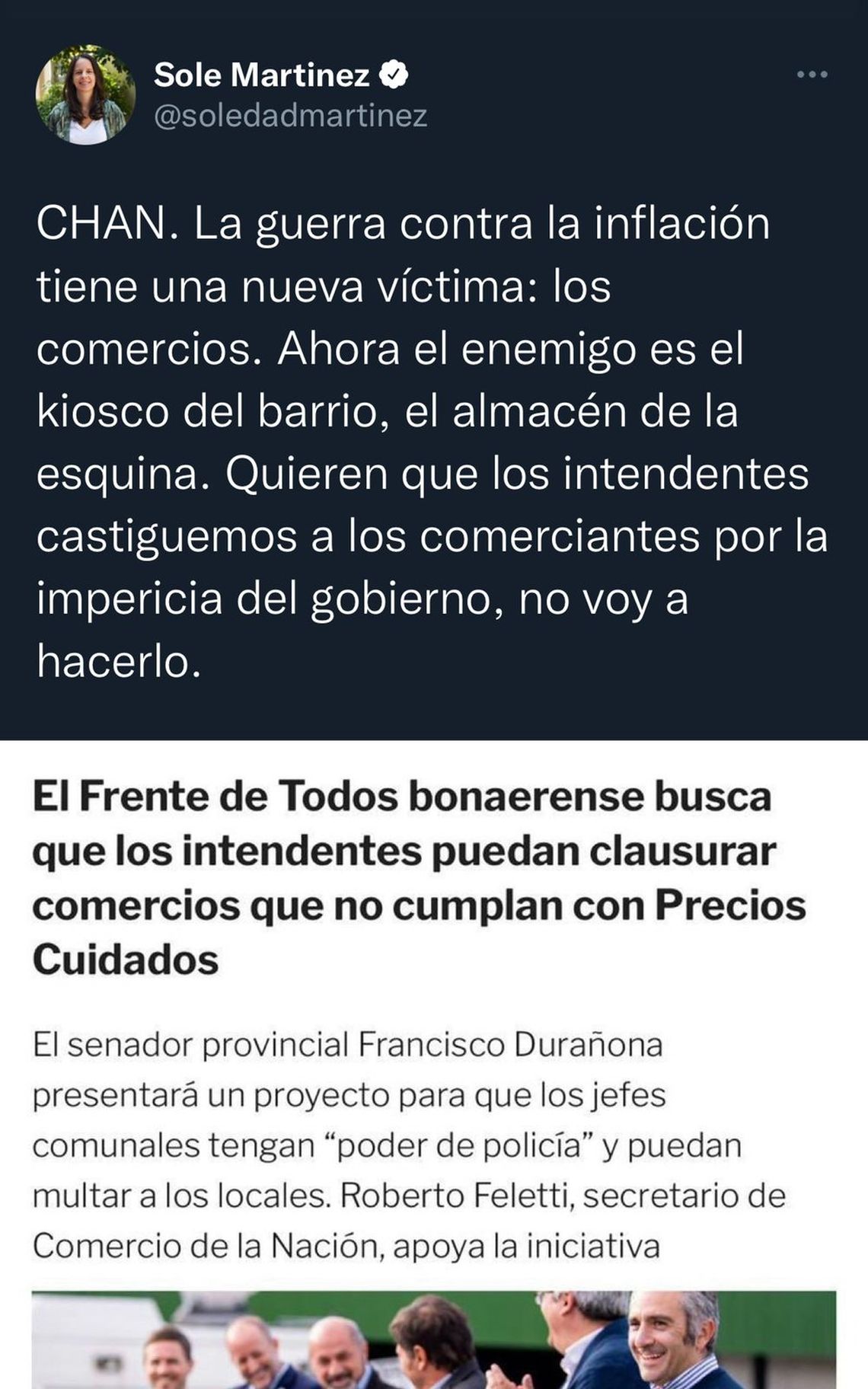Open the attached Frente de Todos article image
868x1389 pixels.
click(433, 1066)
